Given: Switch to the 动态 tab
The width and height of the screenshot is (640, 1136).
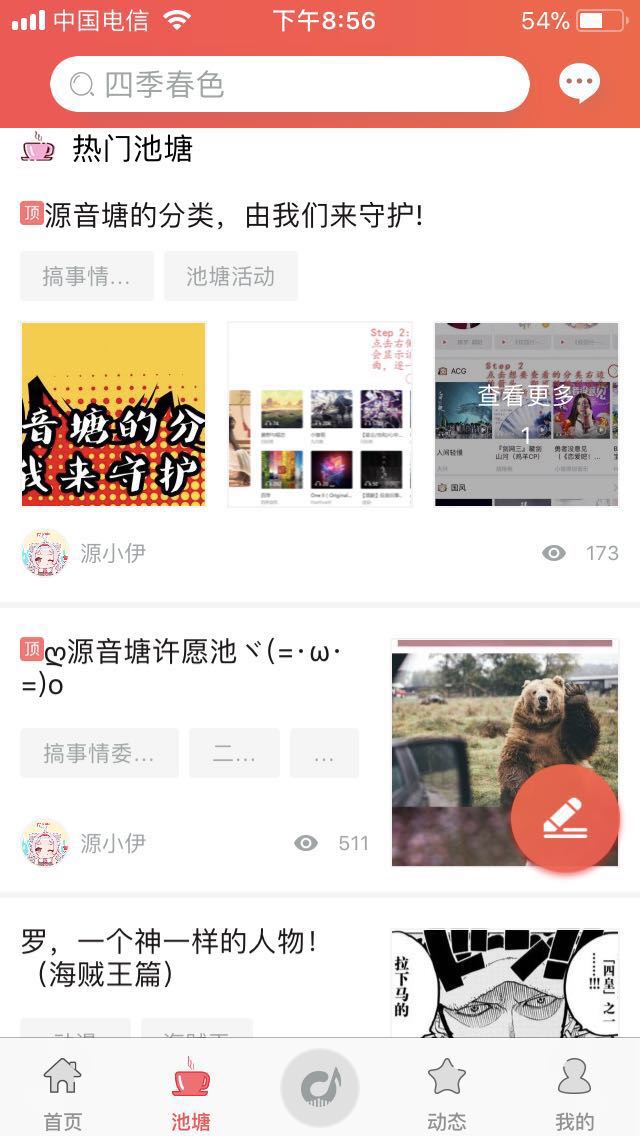Looking at the screenshot, I should pos(446,1092).
